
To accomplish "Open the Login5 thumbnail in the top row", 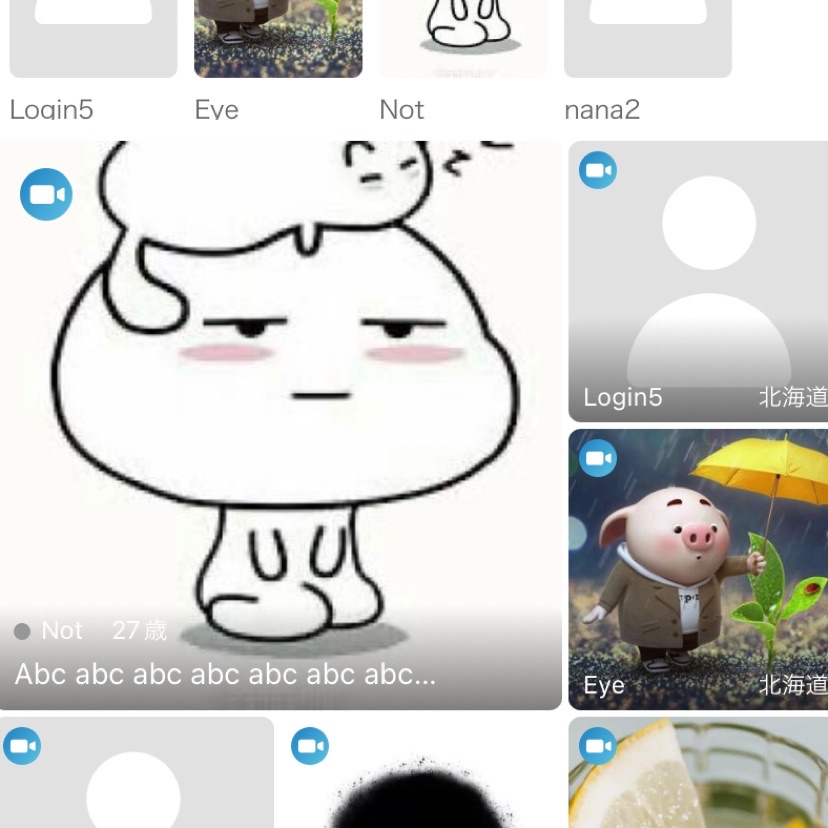I will 93,38.
